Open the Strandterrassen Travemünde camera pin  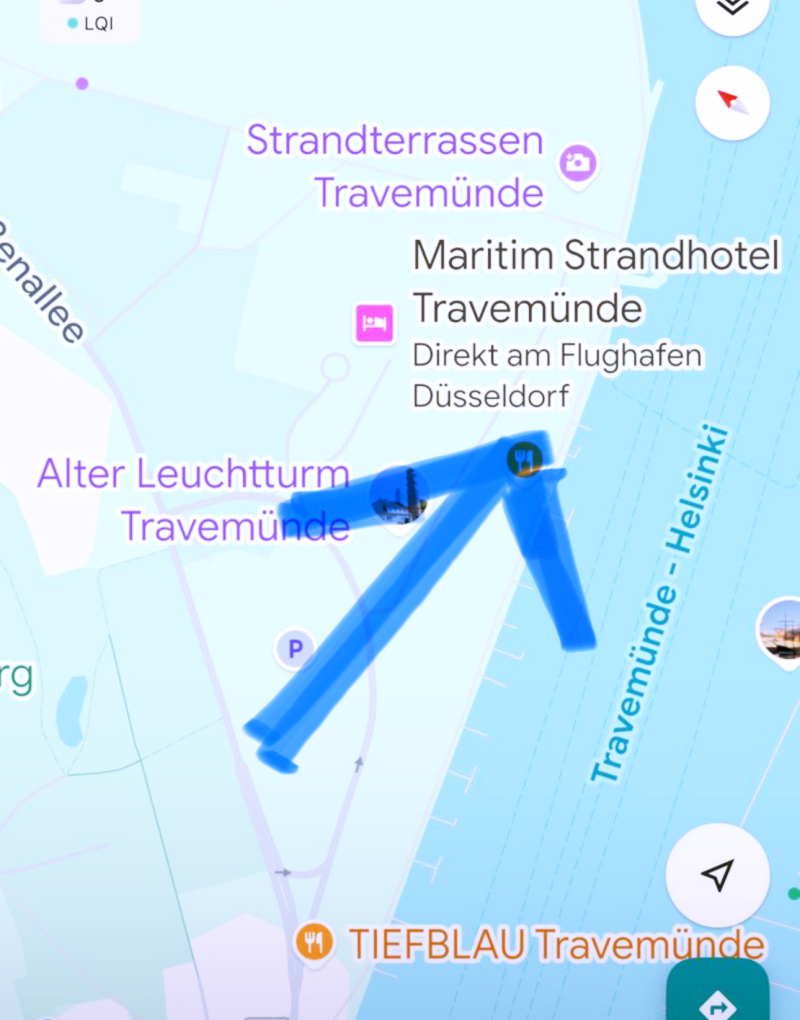pos(578,163)
